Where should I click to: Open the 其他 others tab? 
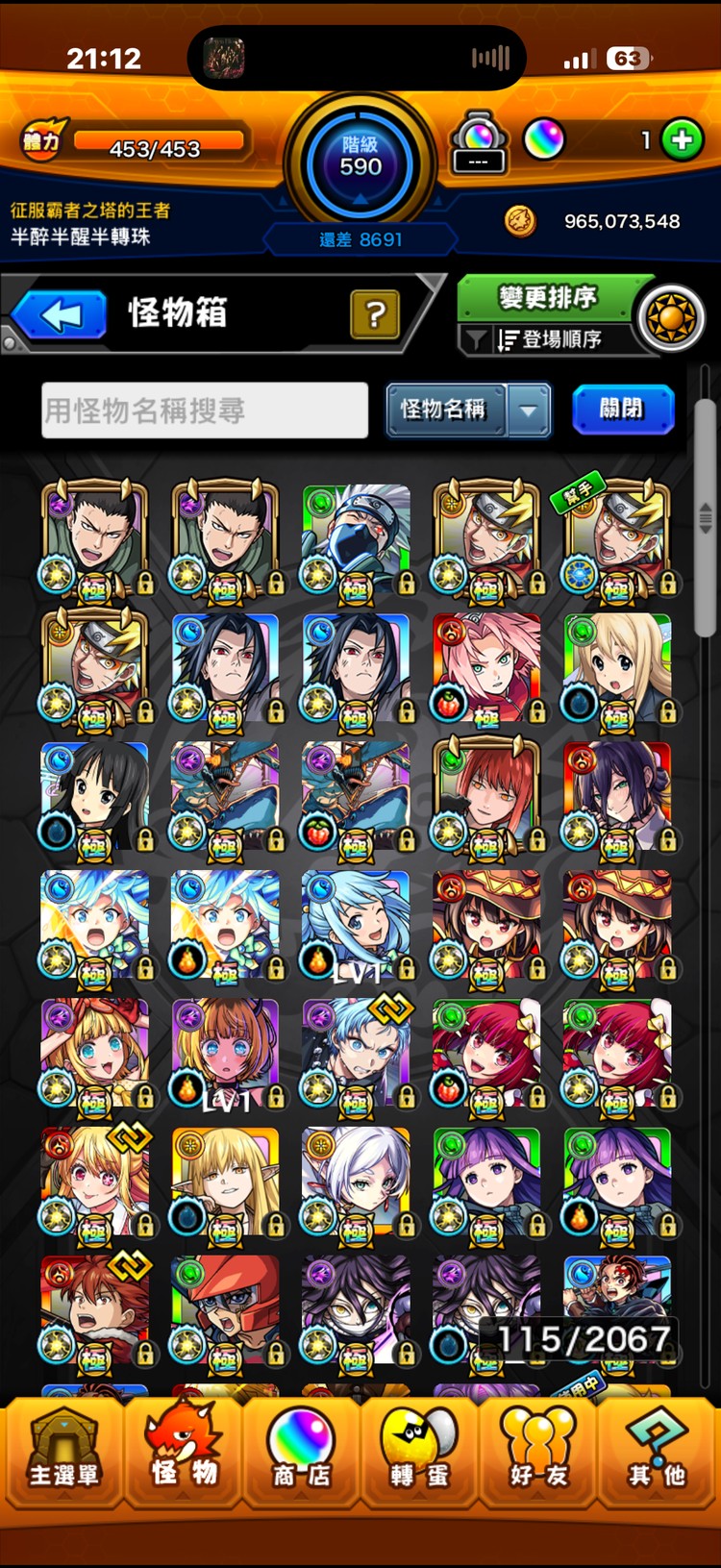tap(657, 1455)
